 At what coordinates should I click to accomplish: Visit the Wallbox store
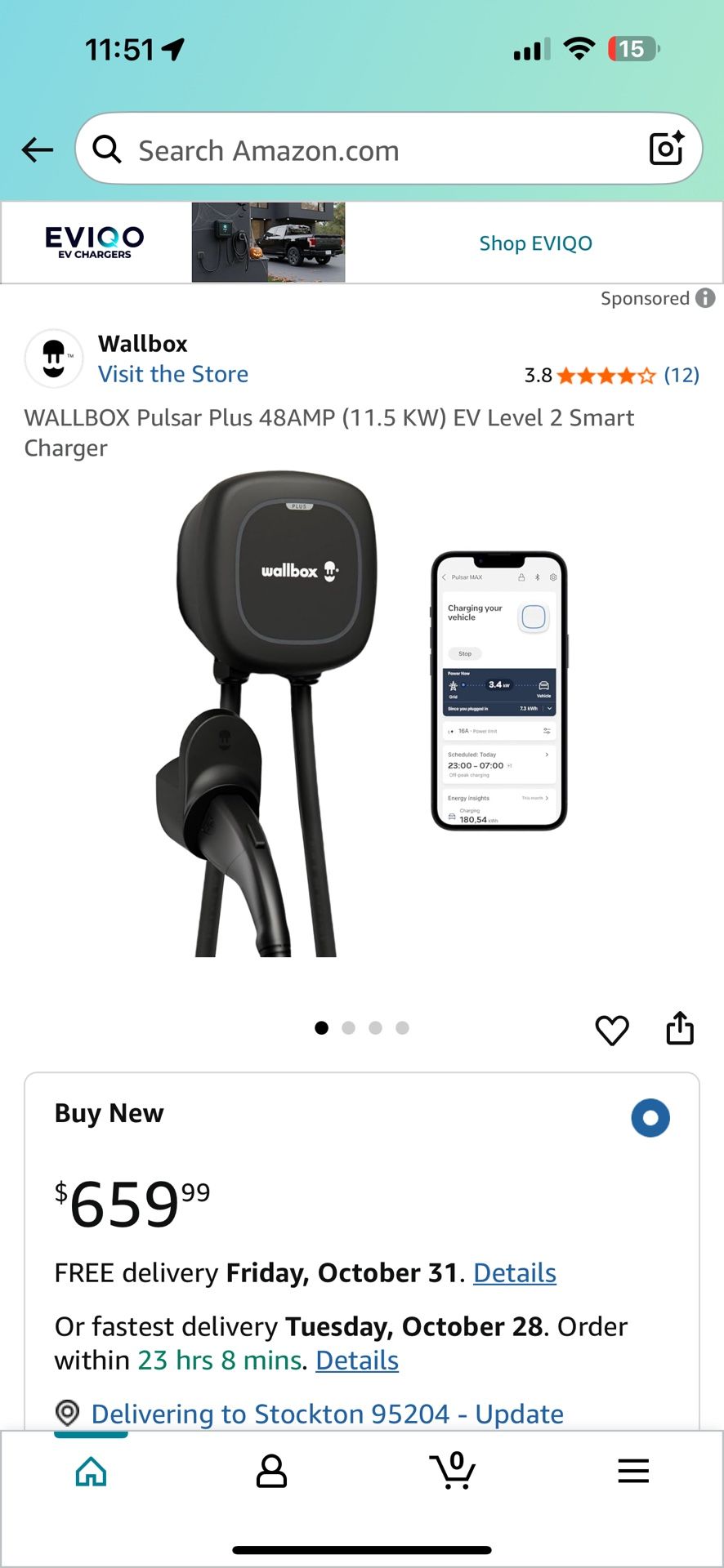[173, 374]
